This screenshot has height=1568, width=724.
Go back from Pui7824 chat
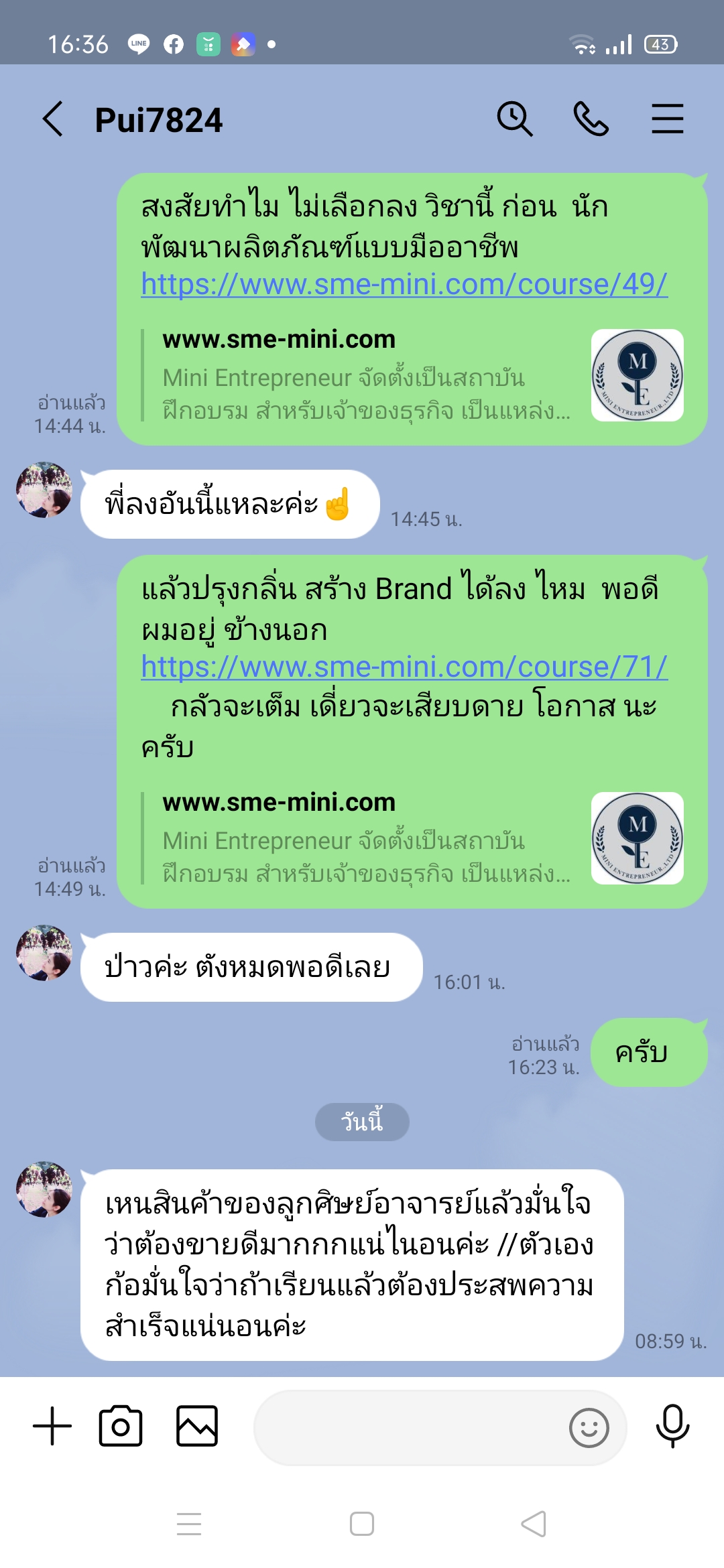click(52, 120)
